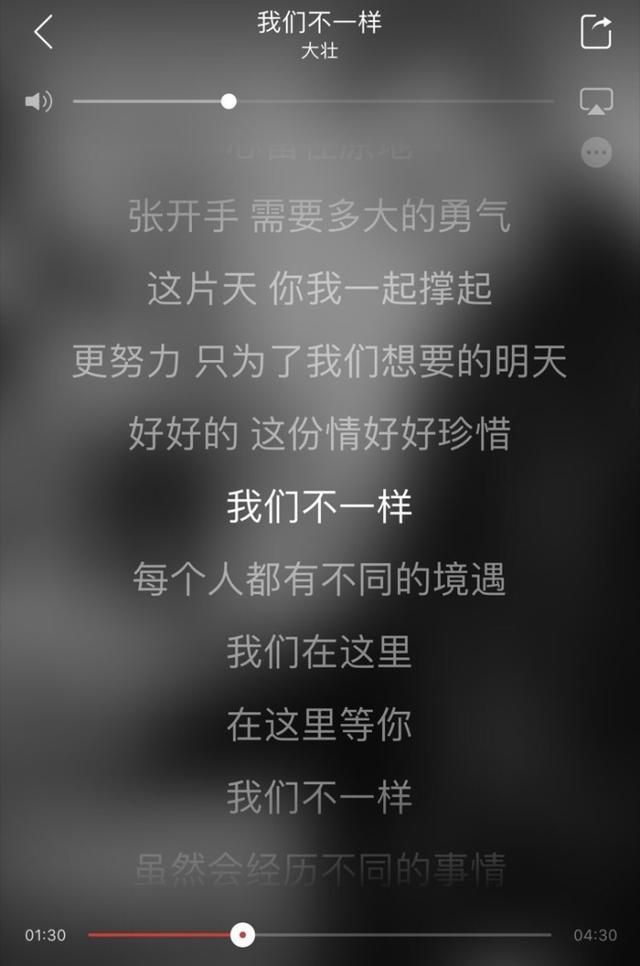Tap the playback progress bar

click(400, 935)
